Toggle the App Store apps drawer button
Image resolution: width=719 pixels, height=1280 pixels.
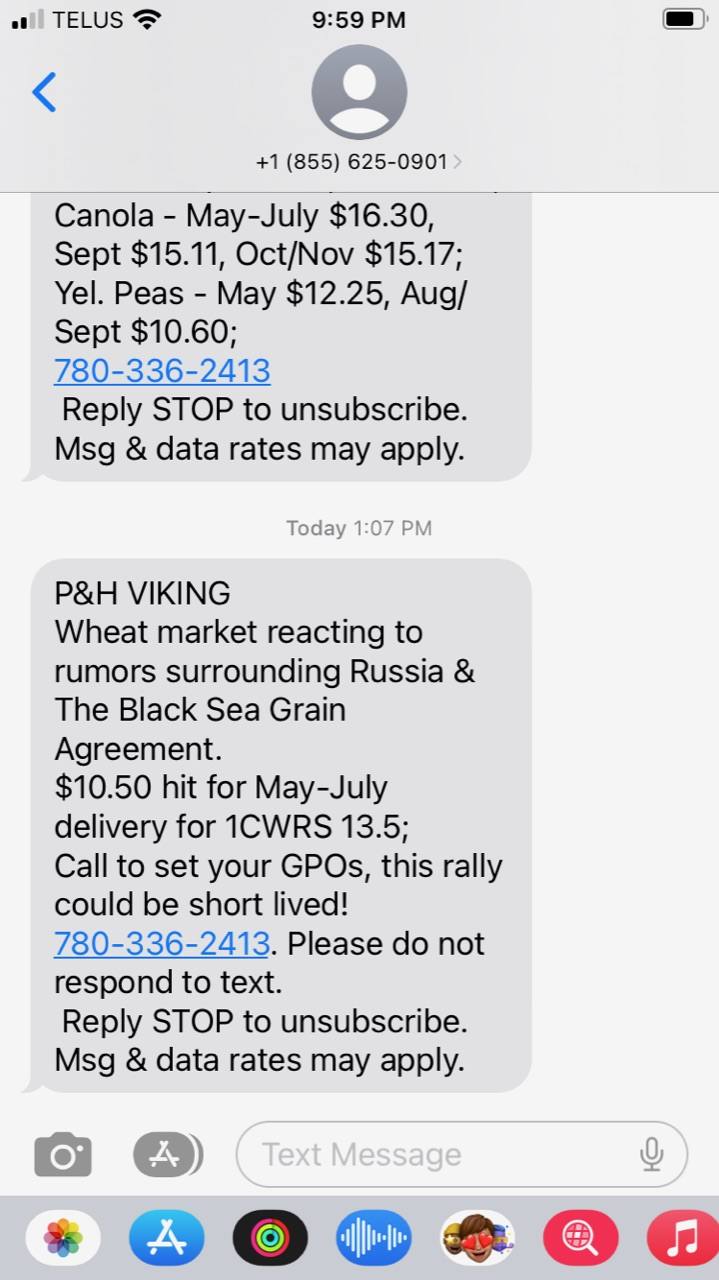168,1155
